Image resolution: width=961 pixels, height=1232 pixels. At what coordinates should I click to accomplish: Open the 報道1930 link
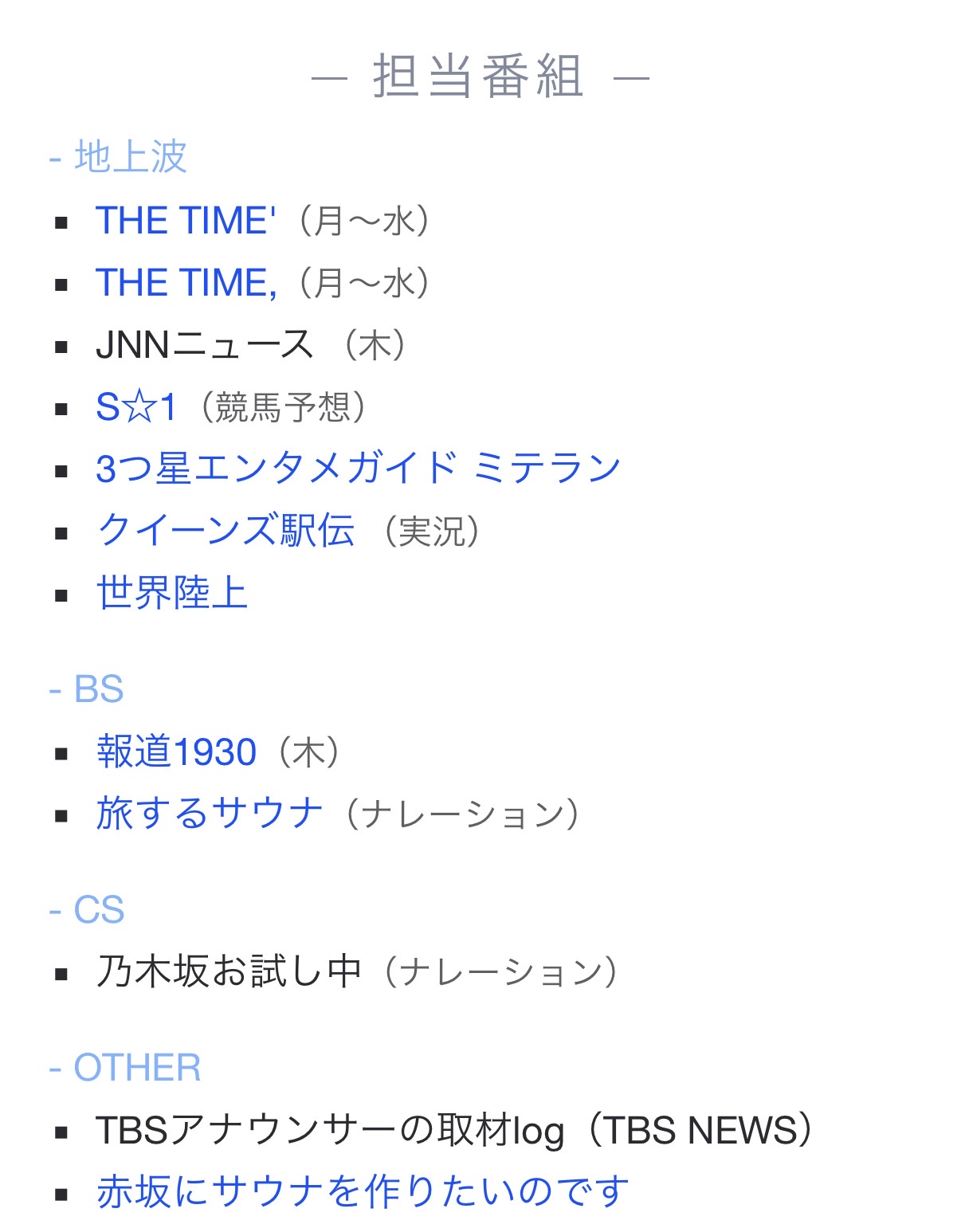[x=176, y=751]
